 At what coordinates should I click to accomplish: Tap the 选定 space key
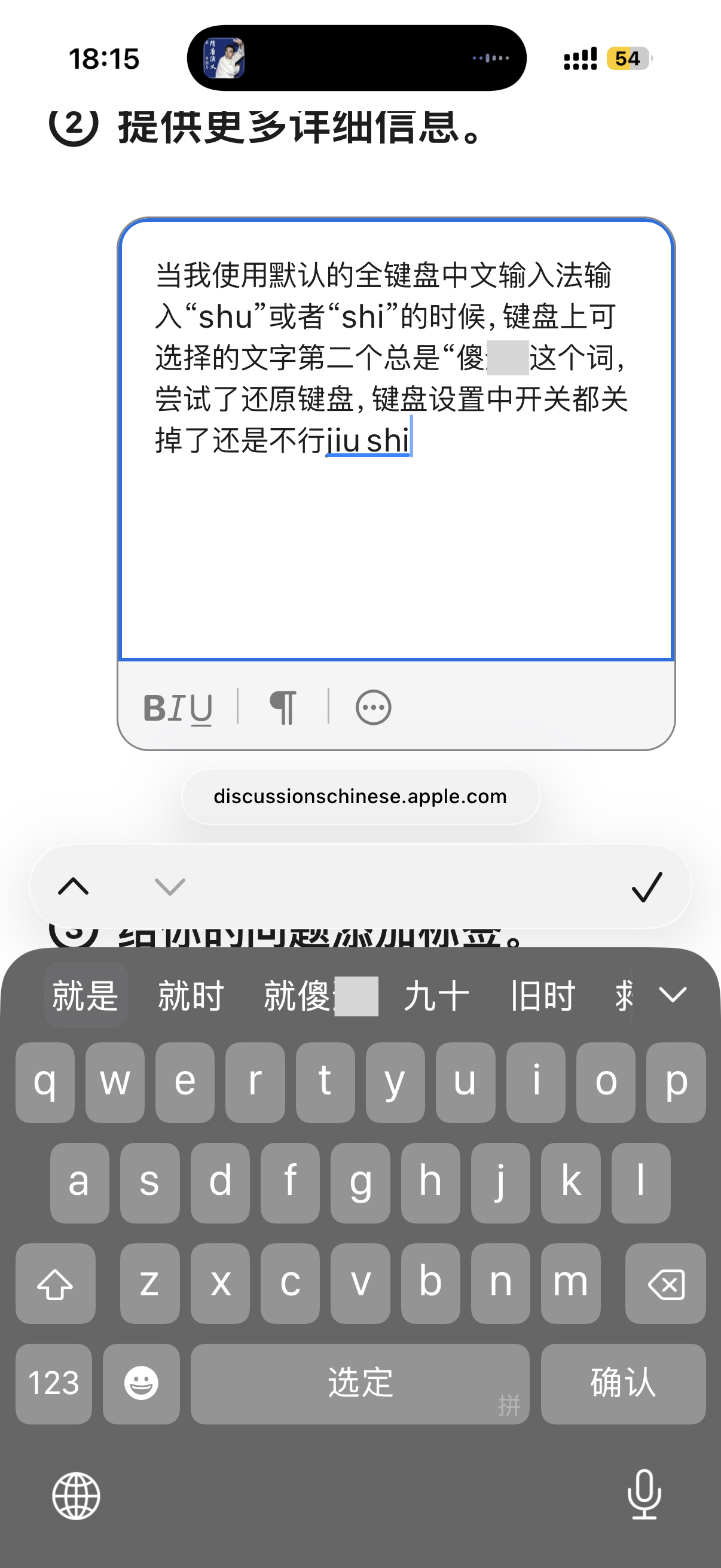(359, 1383)
